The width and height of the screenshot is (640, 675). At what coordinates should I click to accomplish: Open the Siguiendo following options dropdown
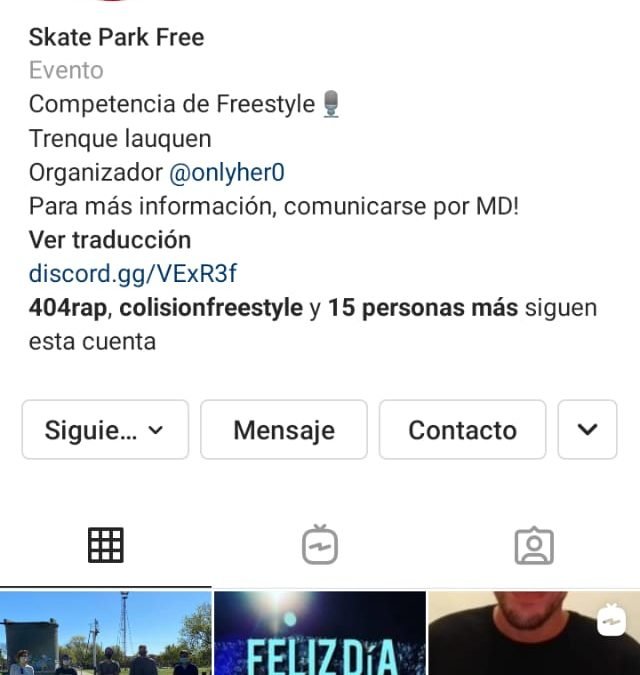tap(105, 430)
